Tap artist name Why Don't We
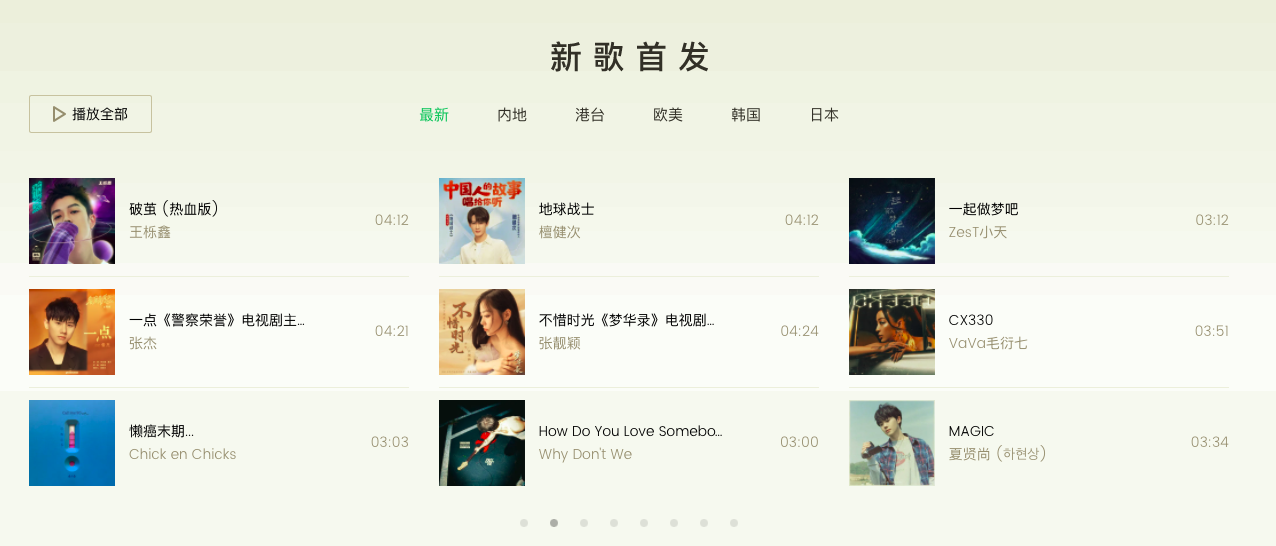This screenshot has height=546, width=1276. click(585, 454)
